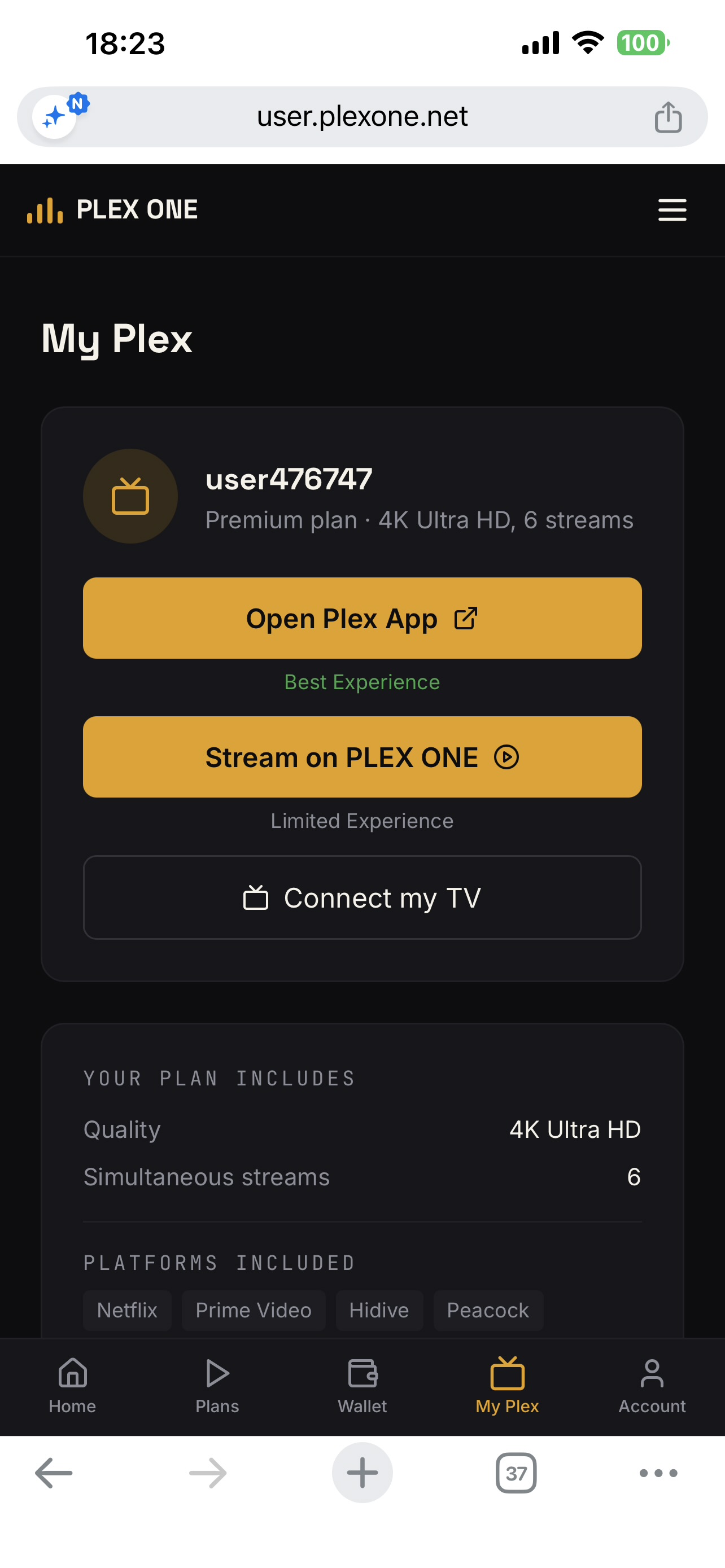This screenshot has height=1568, width=725.
Task: Go back in the browser
Action: tap(54, 1473)
